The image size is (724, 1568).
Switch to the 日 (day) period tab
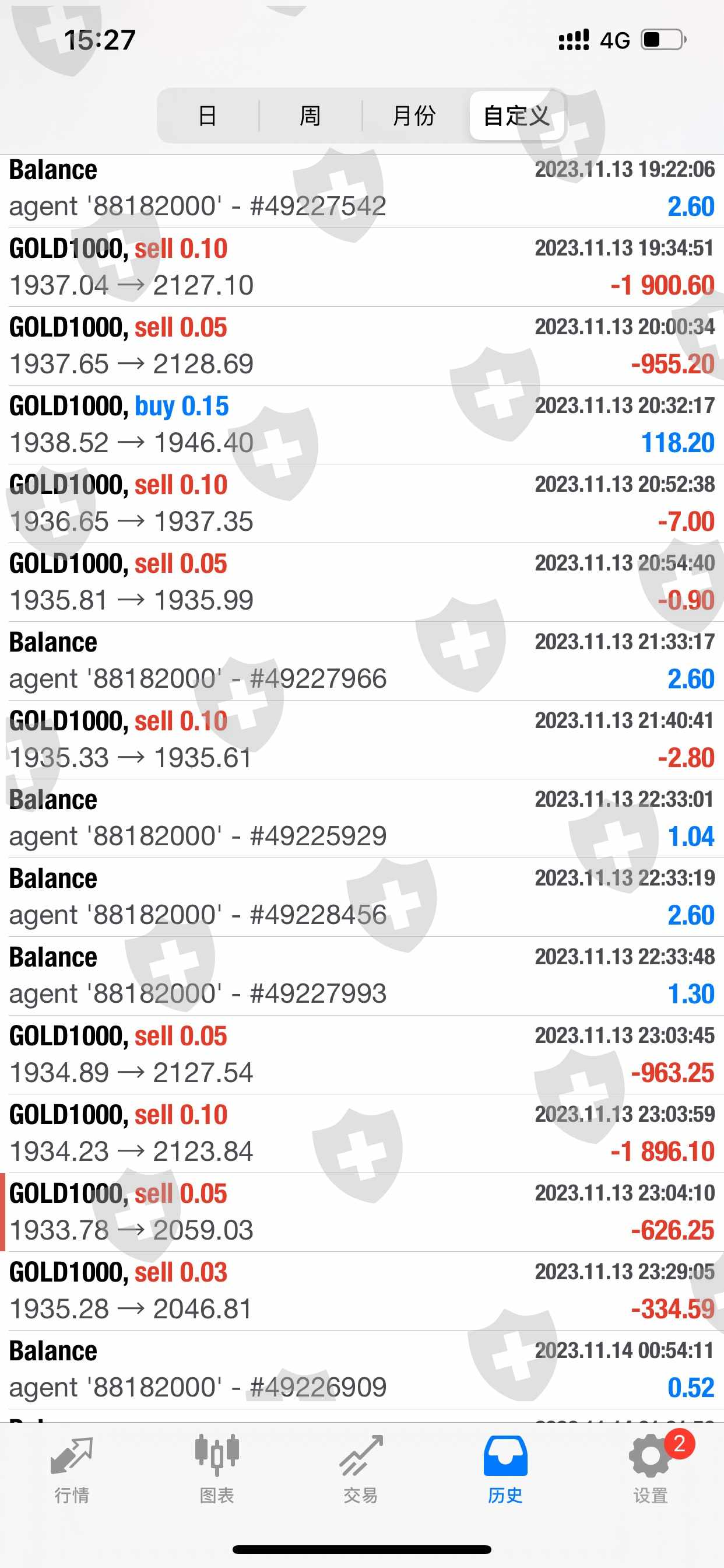pyautogui.click(x=208, y=116)
